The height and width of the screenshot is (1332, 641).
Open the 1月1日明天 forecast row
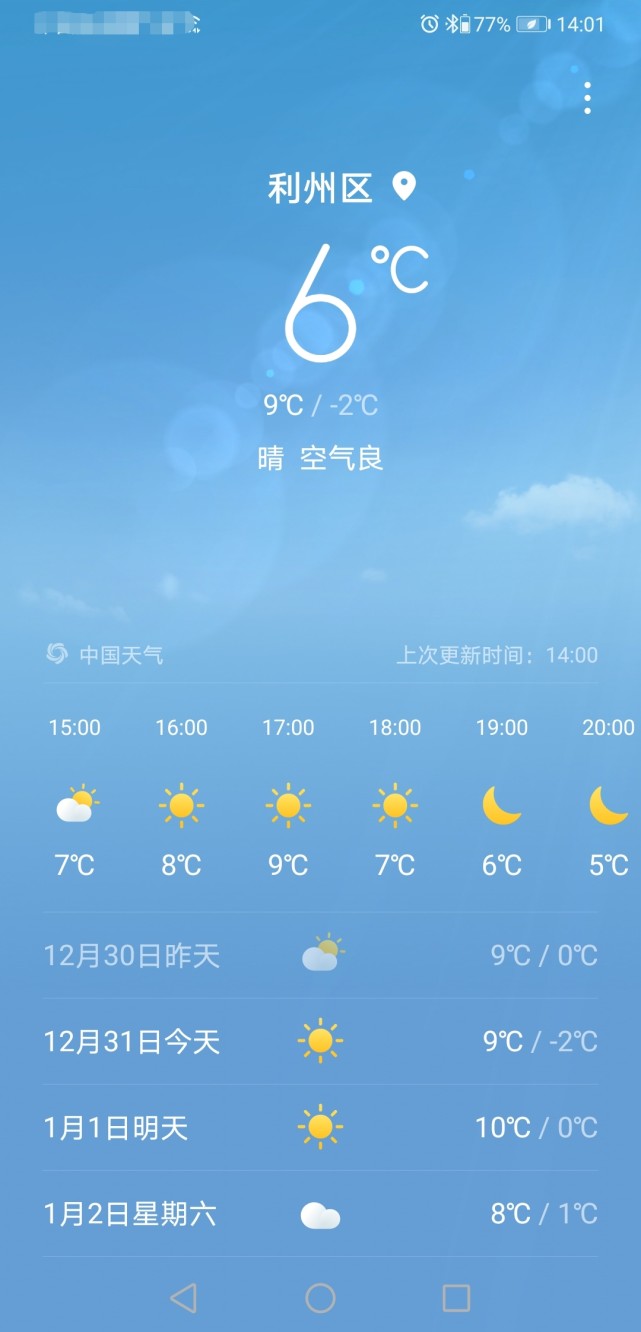point(320,1128)
